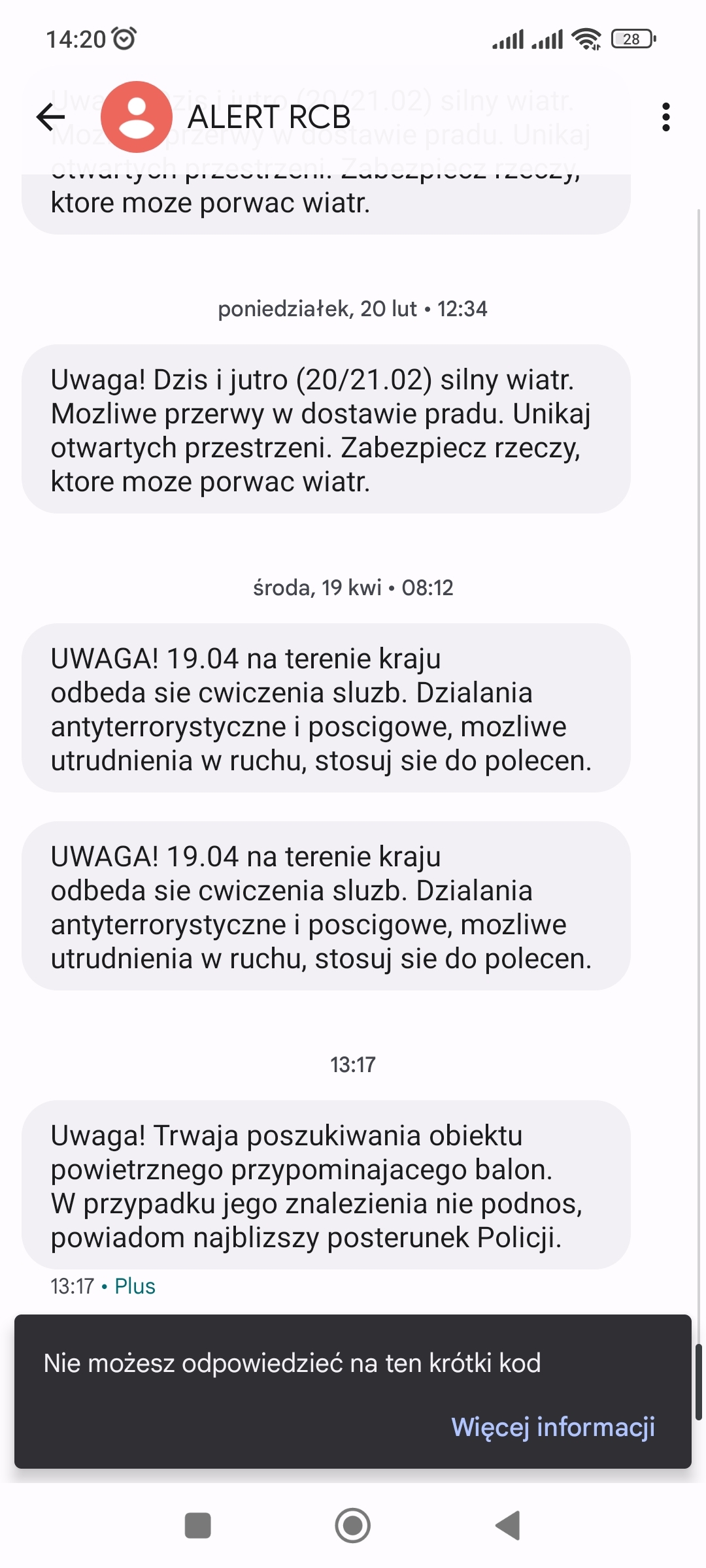Go back to the conversations list
706x1568 pixels.
[x=51, y=118]
